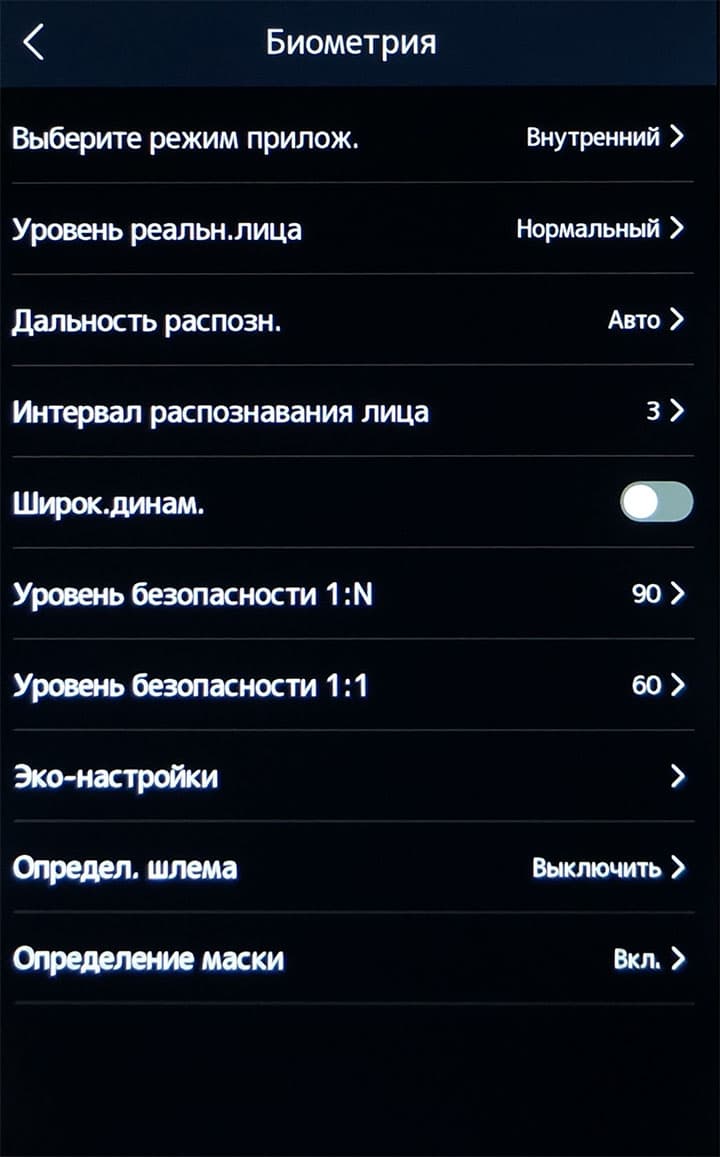Screen dimensions: 720x1157
Task: Open Интервал распознавания лица setting
Action: (x=350, y=411)
